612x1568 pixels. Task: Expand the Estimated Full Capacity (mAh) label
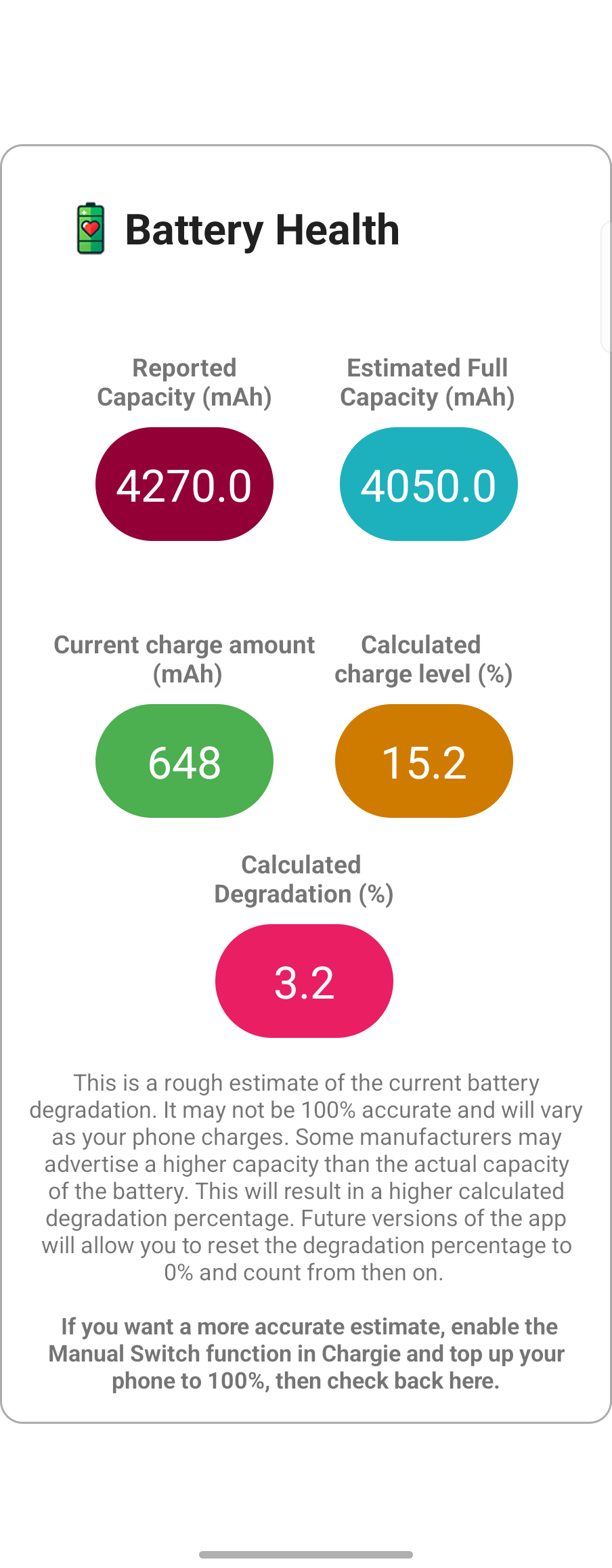click(x=428, y=382)
